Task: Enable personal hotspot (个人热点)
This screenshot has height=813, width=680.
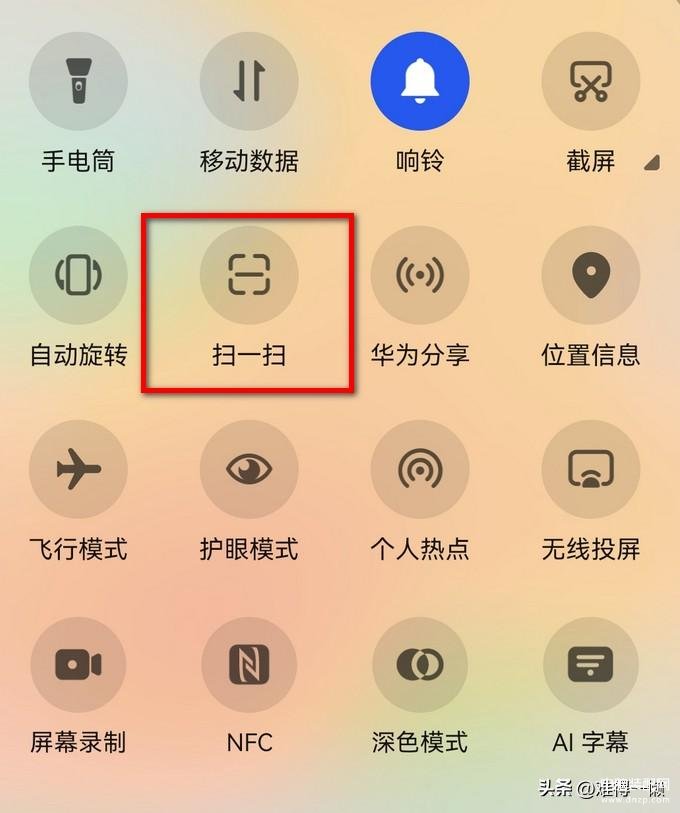Action: point(420,469)
